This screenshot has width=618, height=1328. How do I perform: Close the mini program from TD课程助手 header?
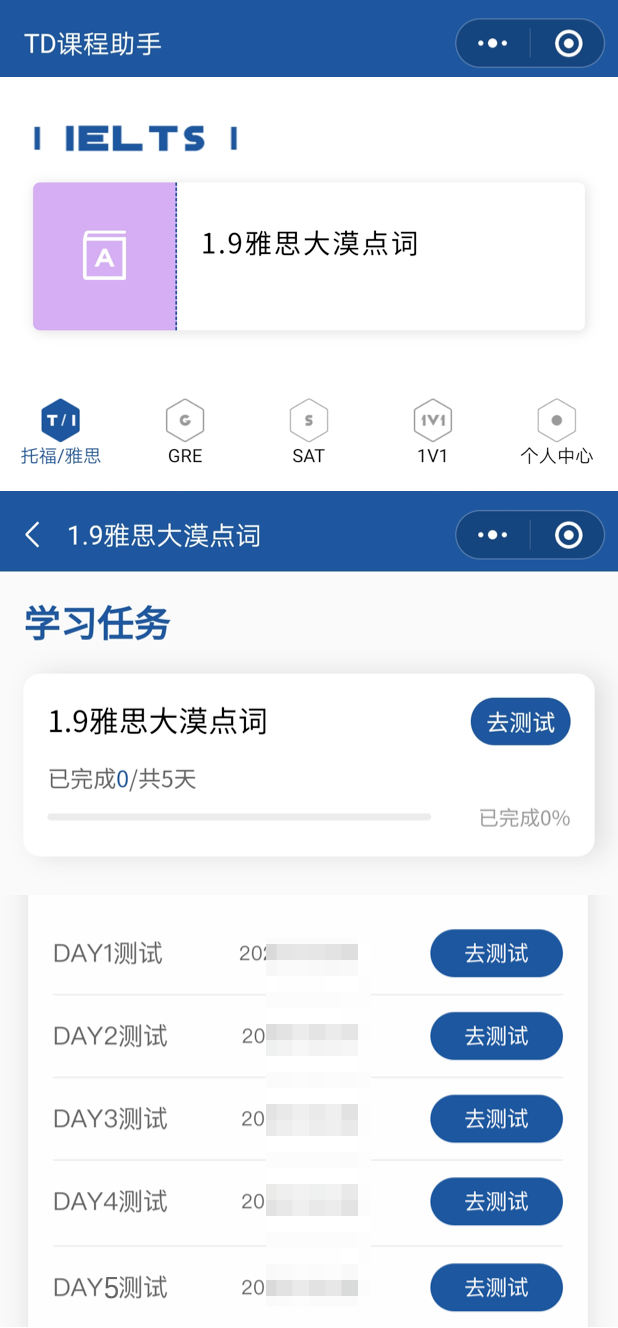568,44
